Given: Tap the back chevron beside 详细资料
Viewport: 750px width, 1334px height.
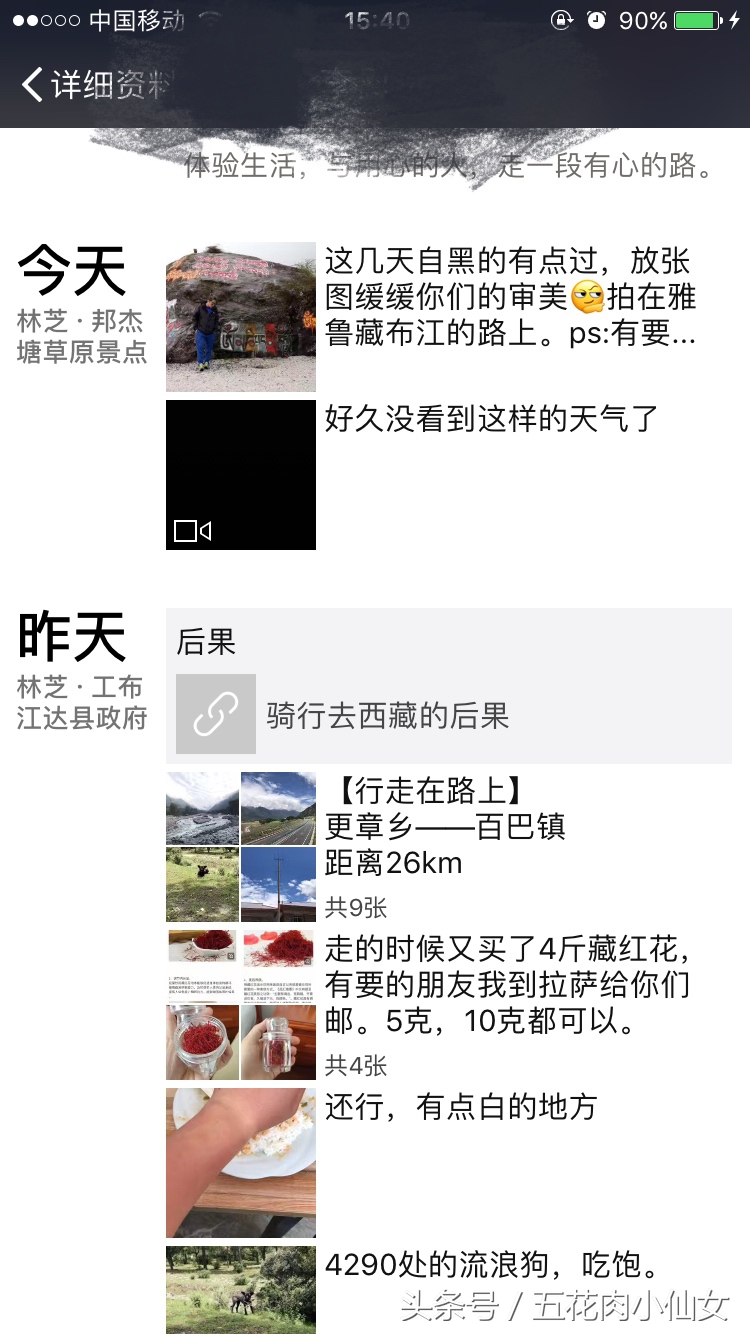Looking at the screenshot, I should [x=30, y=85].
